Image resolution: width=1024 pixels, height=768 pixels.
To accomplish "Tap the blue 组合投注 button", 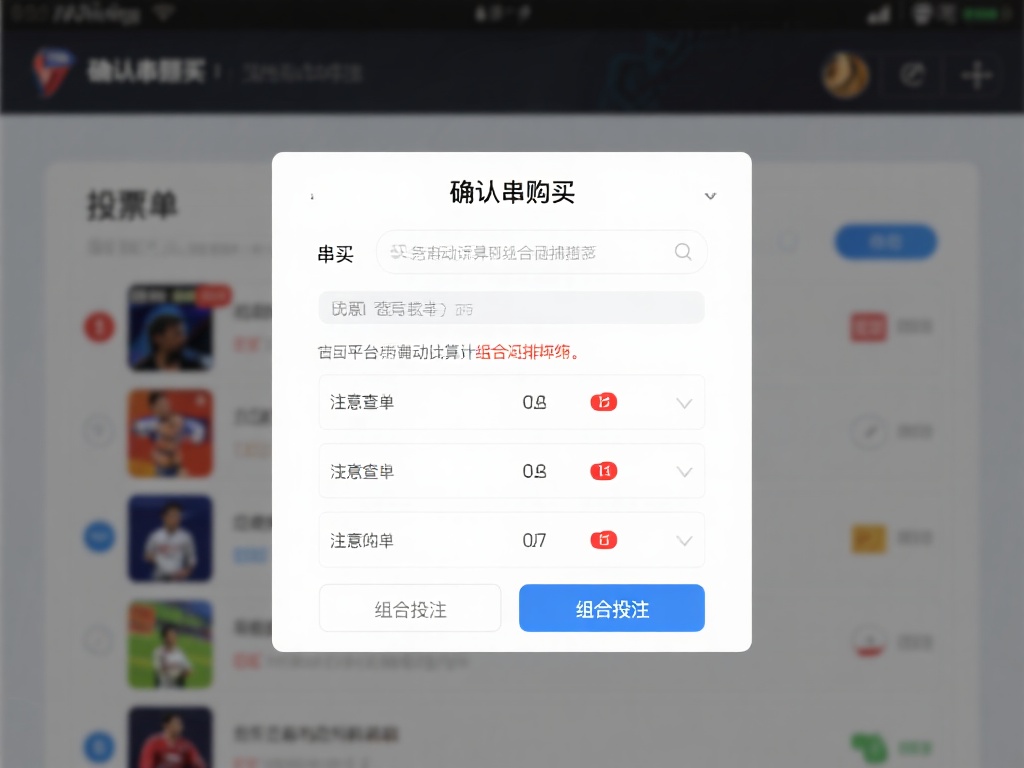I will coord(611,608).
